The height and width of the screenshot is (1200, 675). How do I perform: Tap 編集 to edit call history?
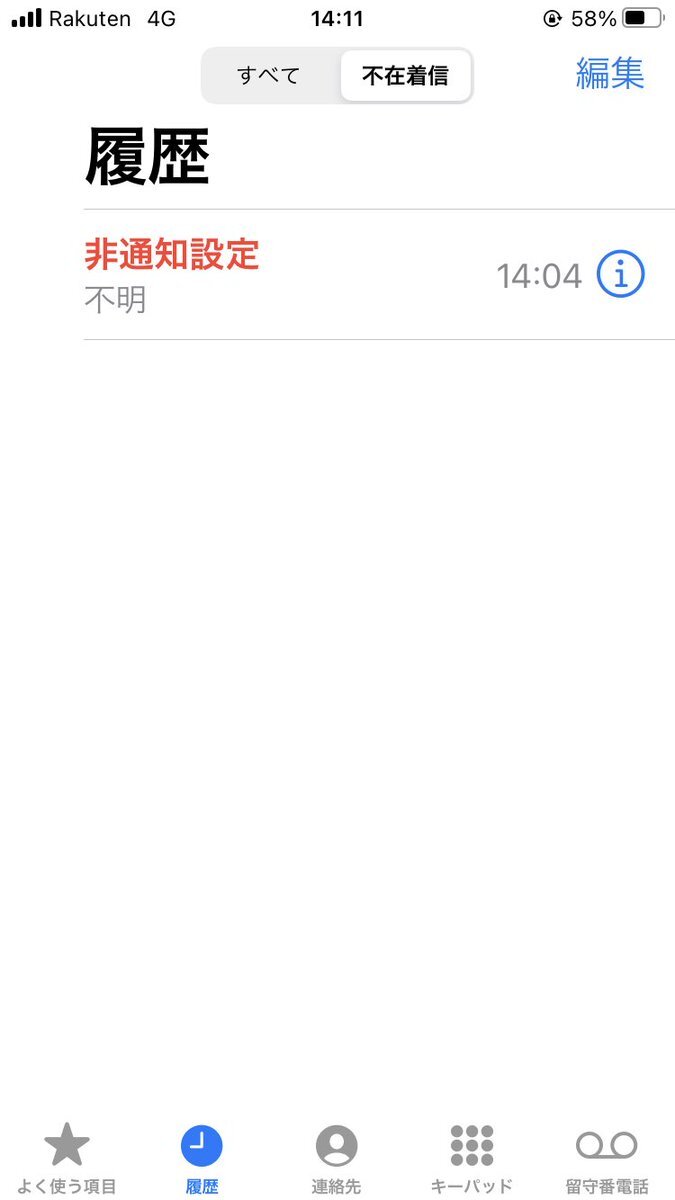tap(609, 74)
